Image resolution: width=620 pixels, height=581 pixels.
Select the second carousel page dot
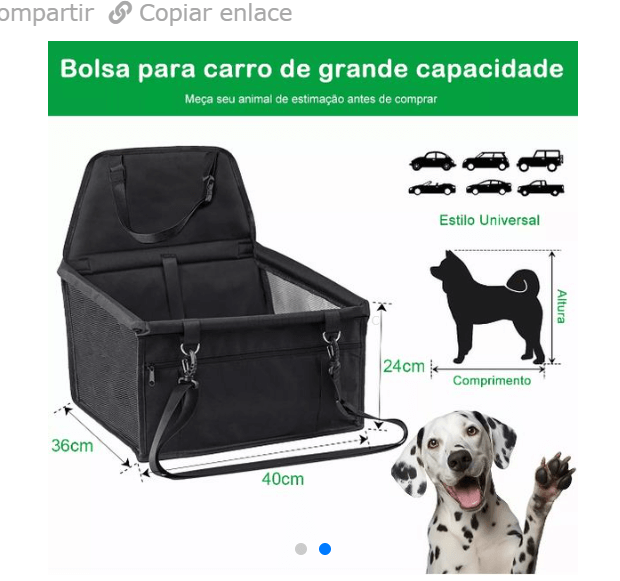[325, 549]
